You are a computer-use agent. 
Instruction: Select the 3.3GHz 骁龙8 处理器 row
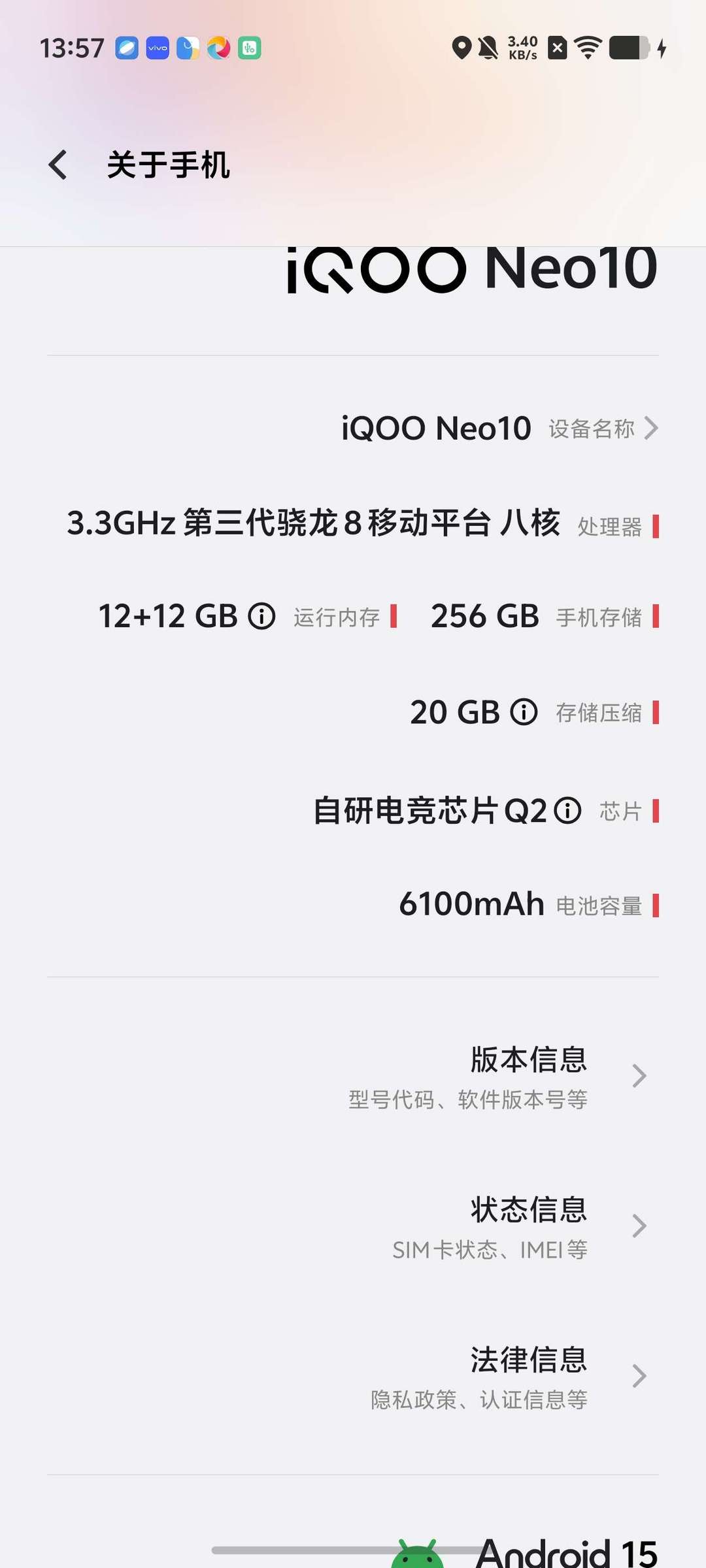(x=360, y=525)
